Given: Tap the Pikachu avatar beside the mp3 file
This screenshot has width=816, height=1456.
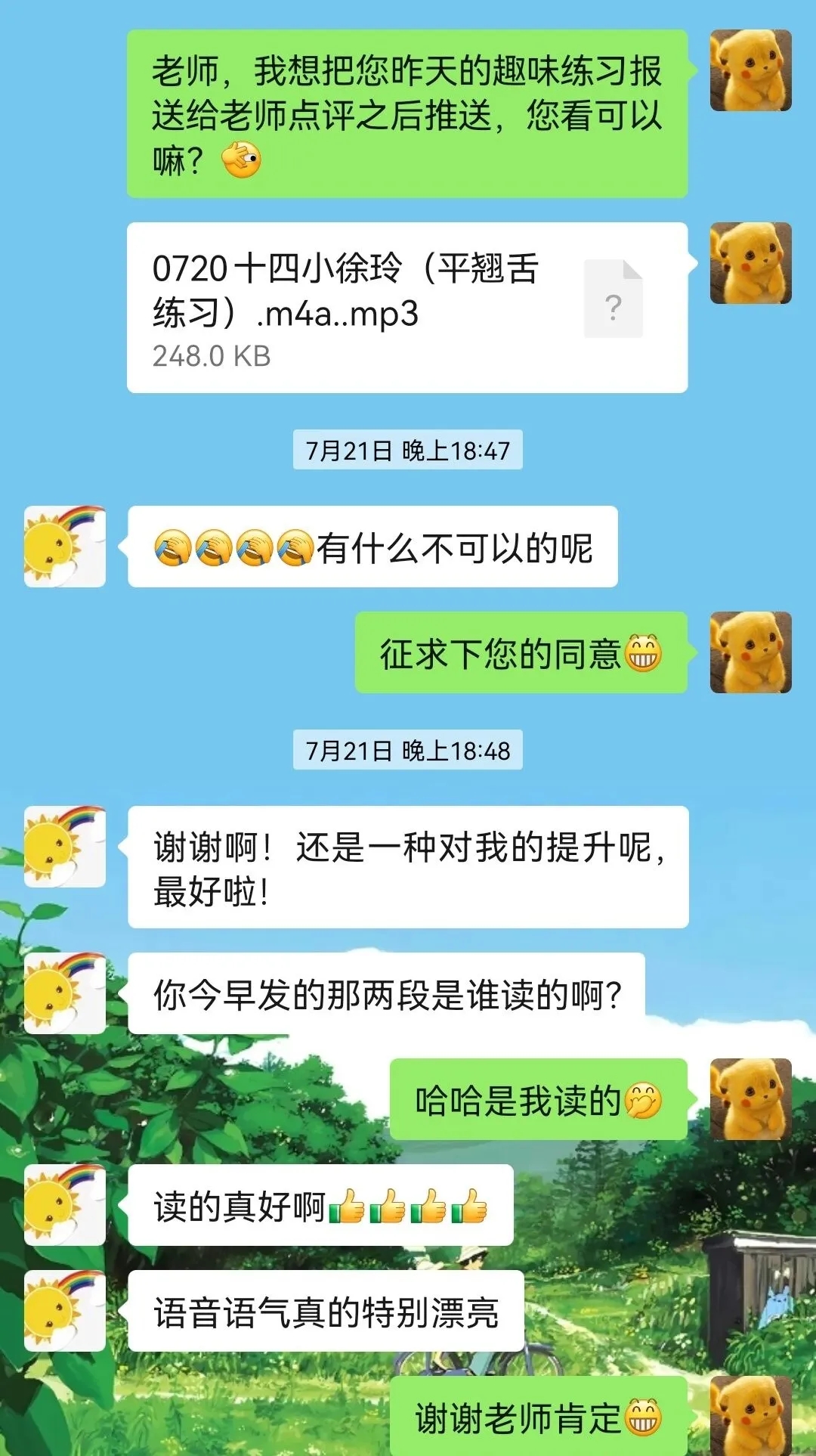Looking at the screenshot, I should (x=750, y=263).
